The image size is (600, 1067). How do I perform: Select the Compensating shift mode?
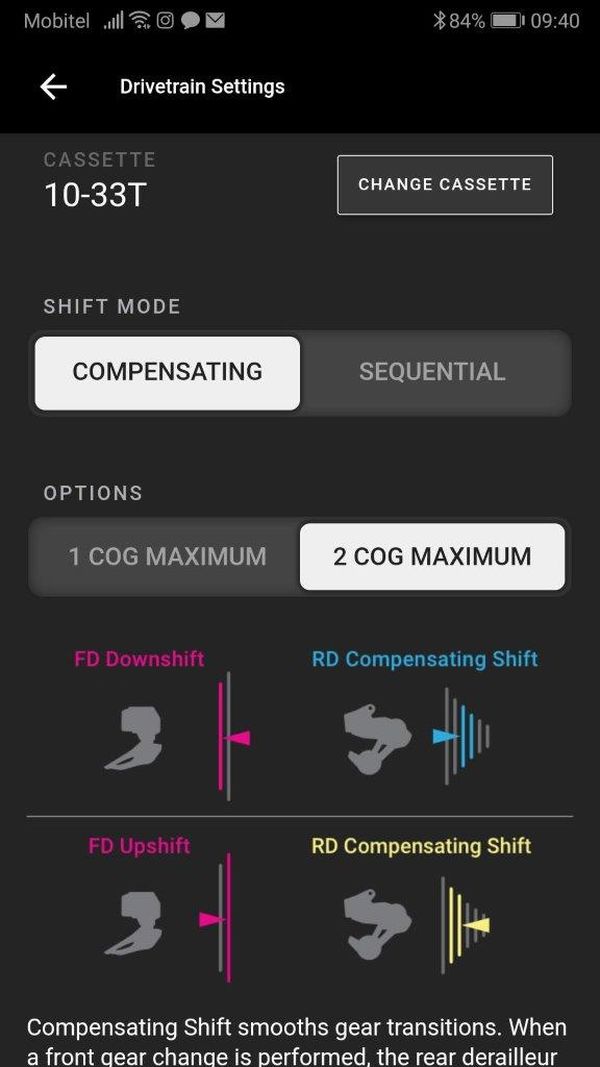[x=167, y=372]
